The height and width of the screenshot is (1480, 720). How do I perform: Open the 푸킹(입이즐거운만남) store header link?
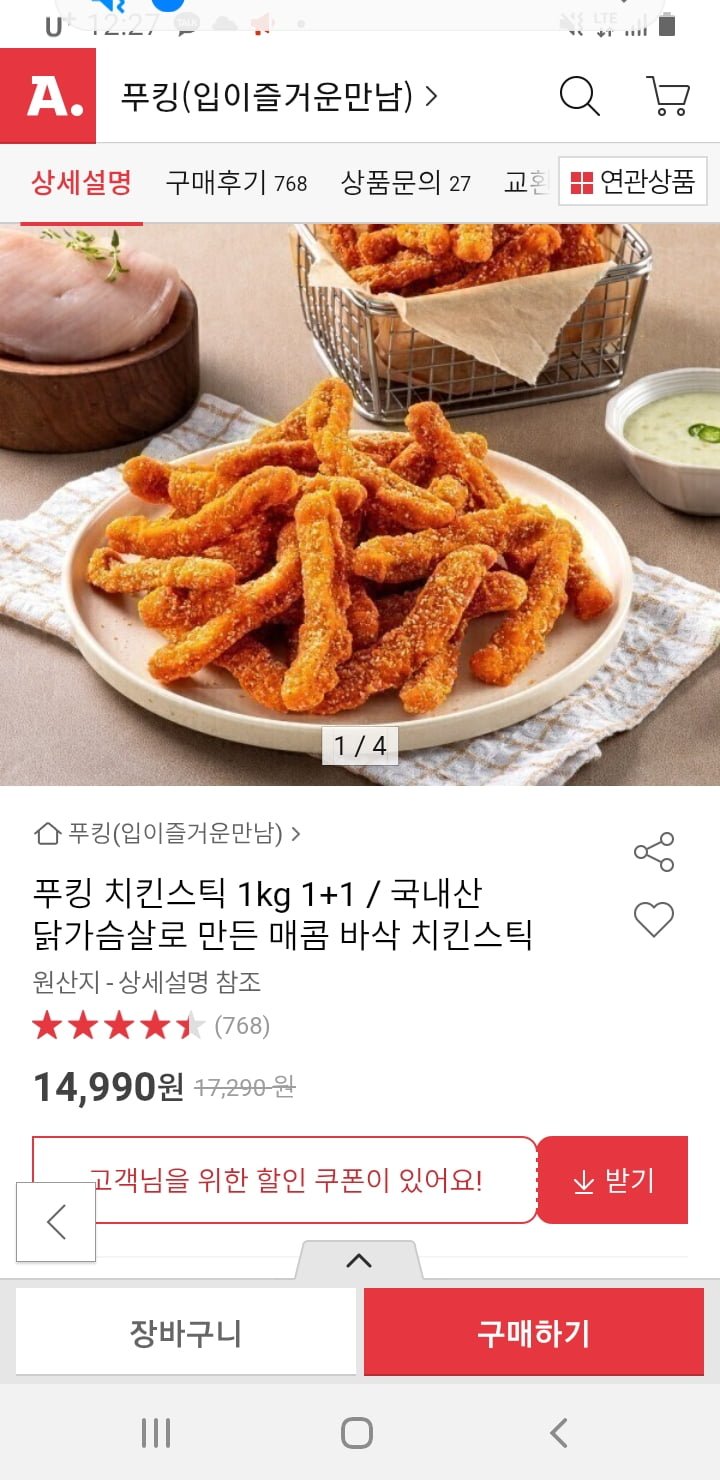(279, 97)
